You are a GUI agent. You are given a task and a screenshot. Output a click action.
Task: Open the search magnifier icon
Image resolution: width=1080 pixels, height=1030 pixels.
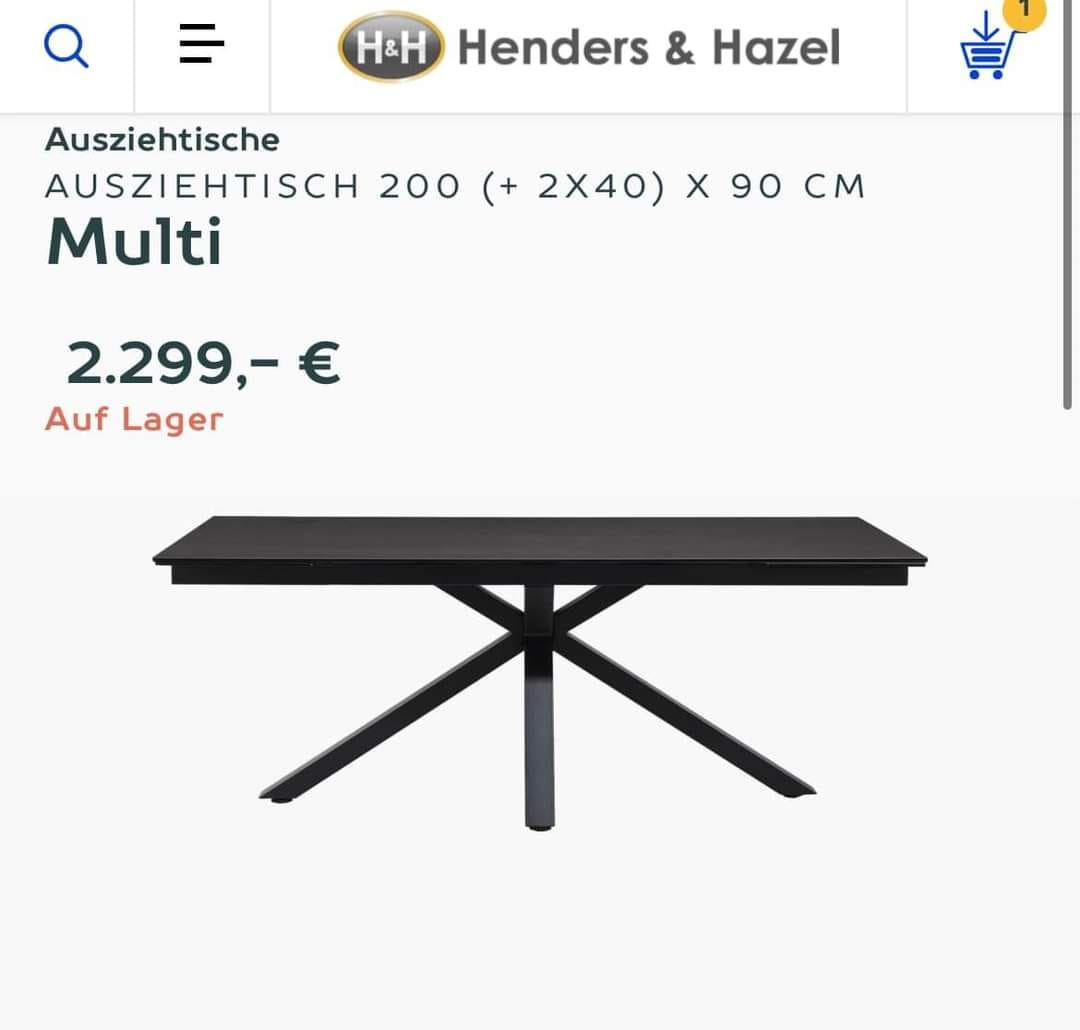coord(66,47)
